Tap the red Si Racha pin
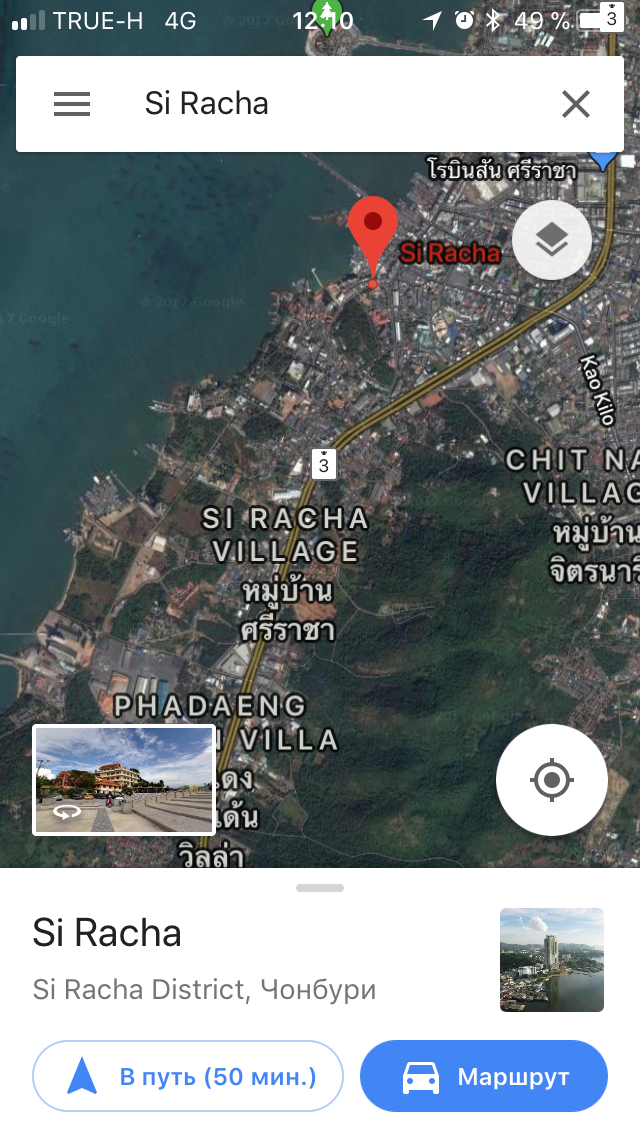 click(373, 228)
